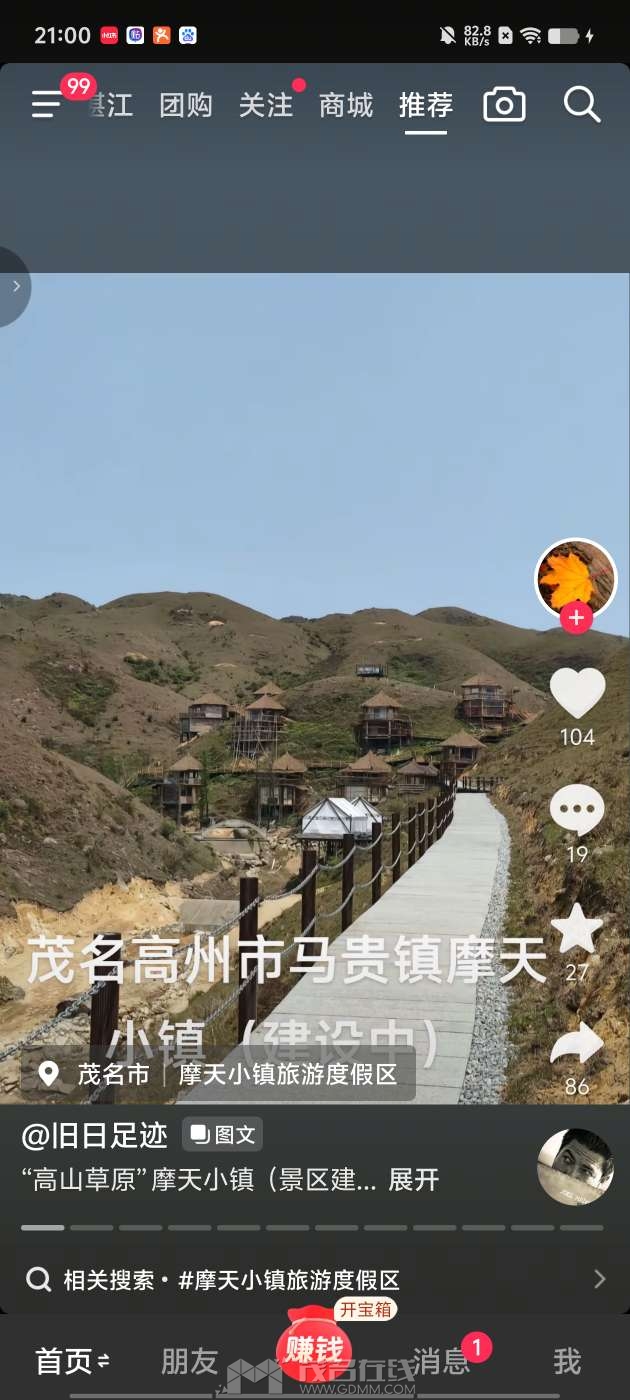Open the hamburger menu with 99 badge

tap(48, 104)
